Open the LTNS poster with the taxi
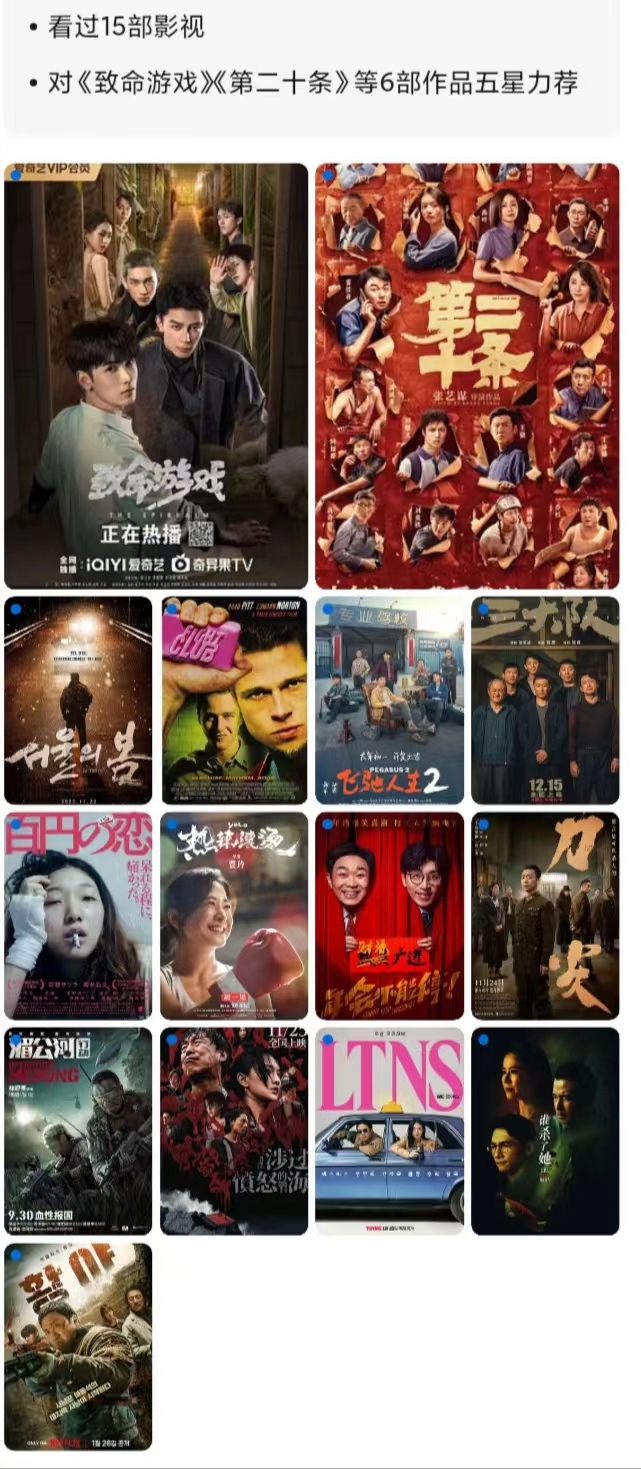641x1469 pixels. (390, 1131)
